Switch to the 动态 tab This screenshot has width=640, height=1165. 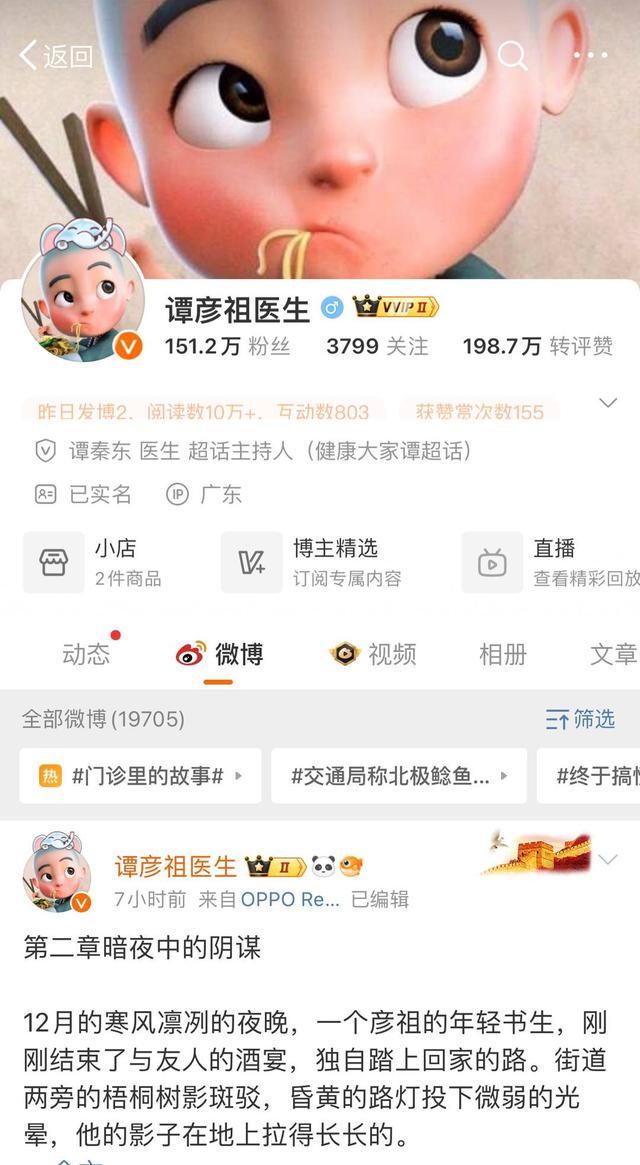click(87, 654)
